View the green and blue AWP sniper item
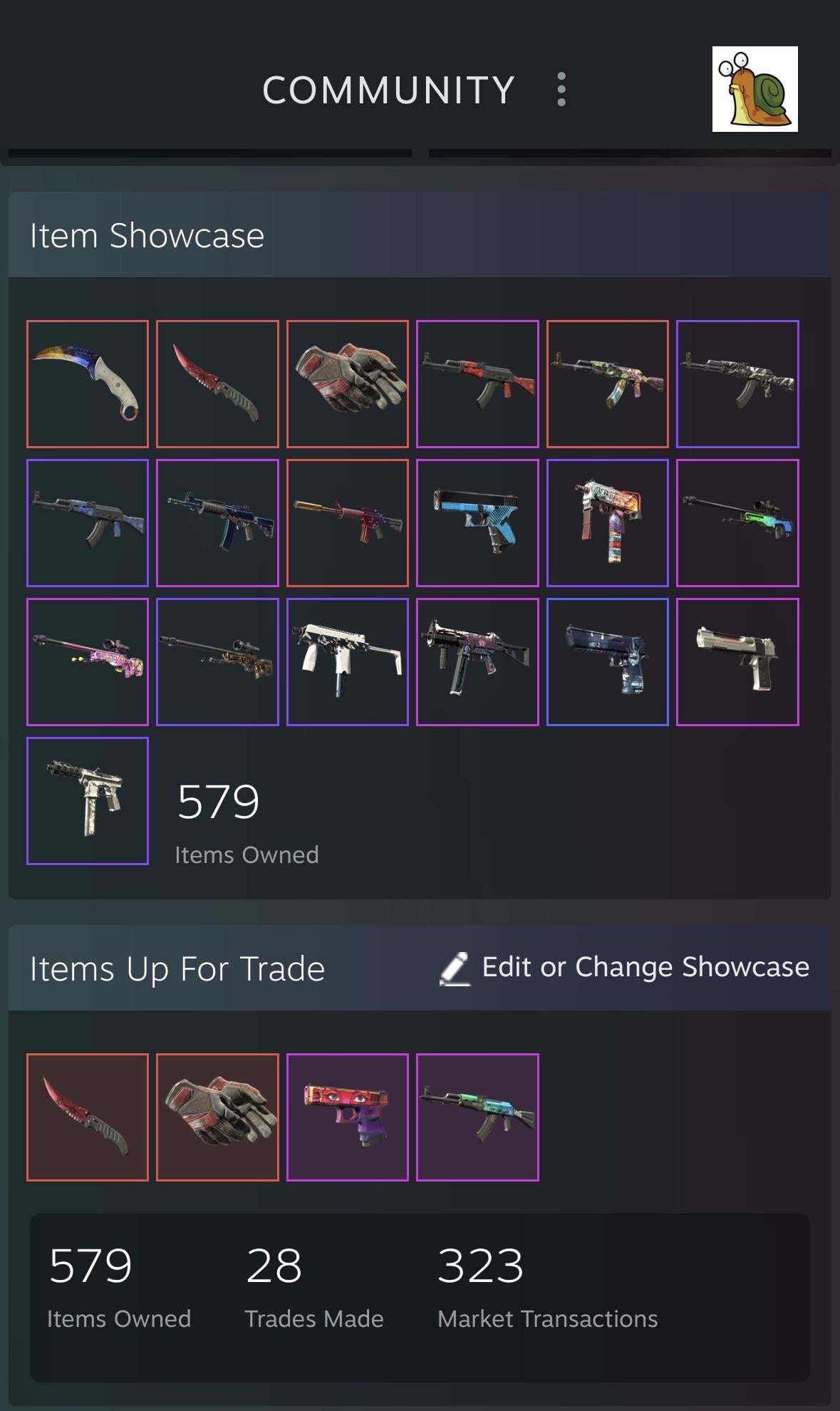 coord(737,523)
